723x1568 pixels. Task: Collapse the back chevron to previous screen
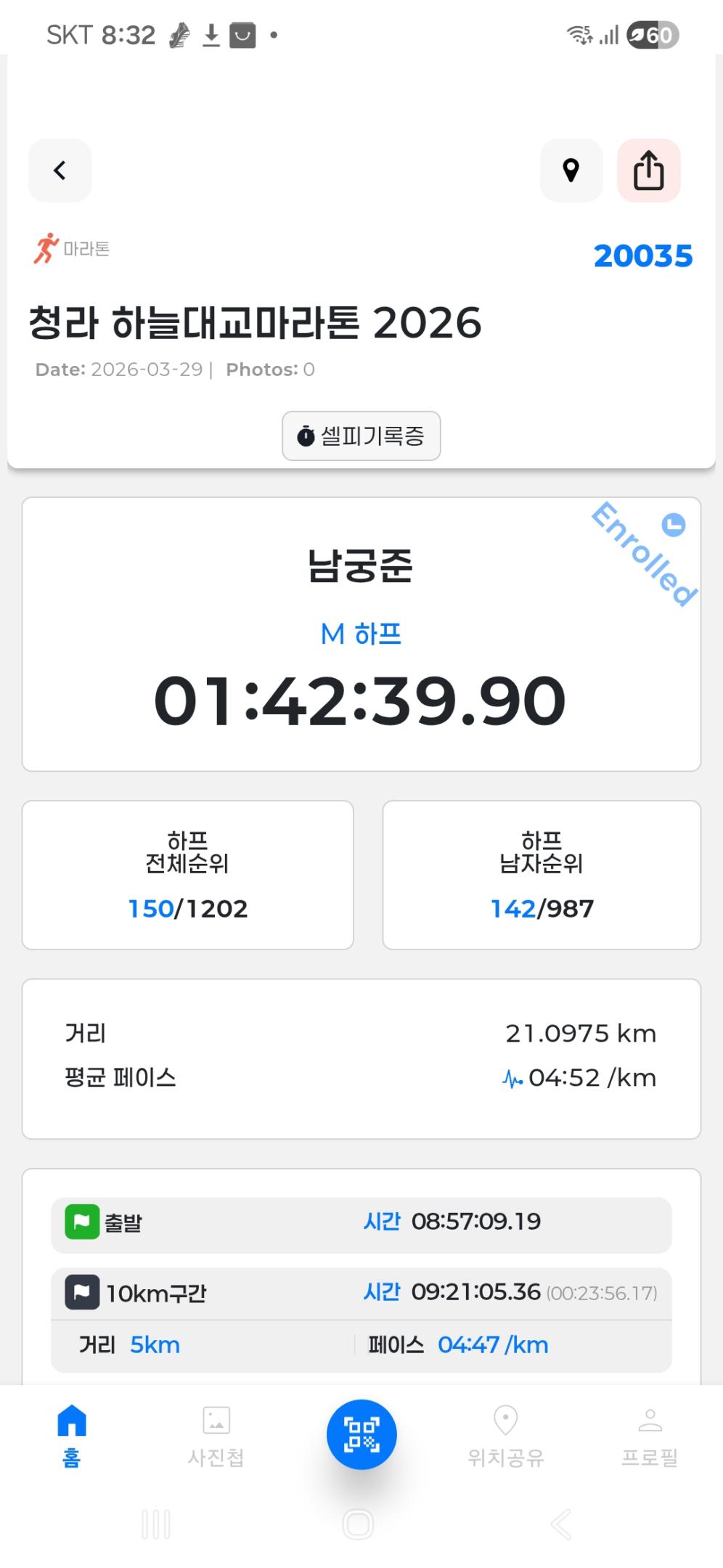60,170
